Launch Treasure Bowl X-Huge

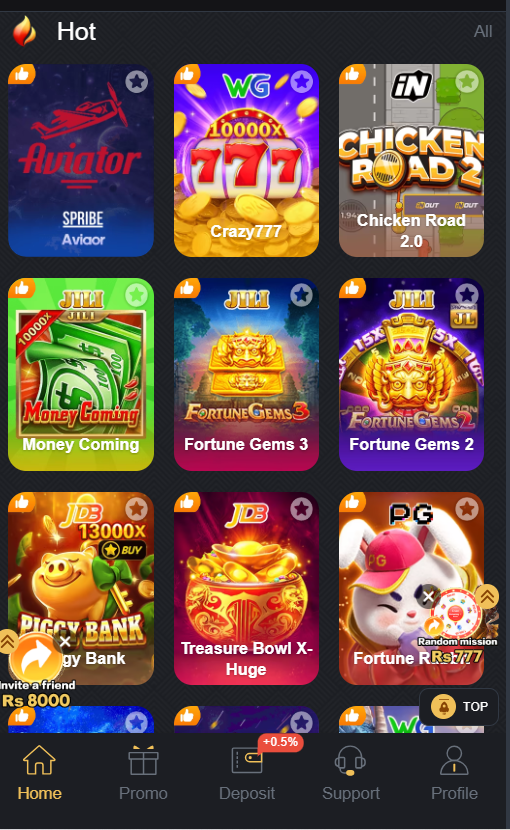tap(246, 588)
